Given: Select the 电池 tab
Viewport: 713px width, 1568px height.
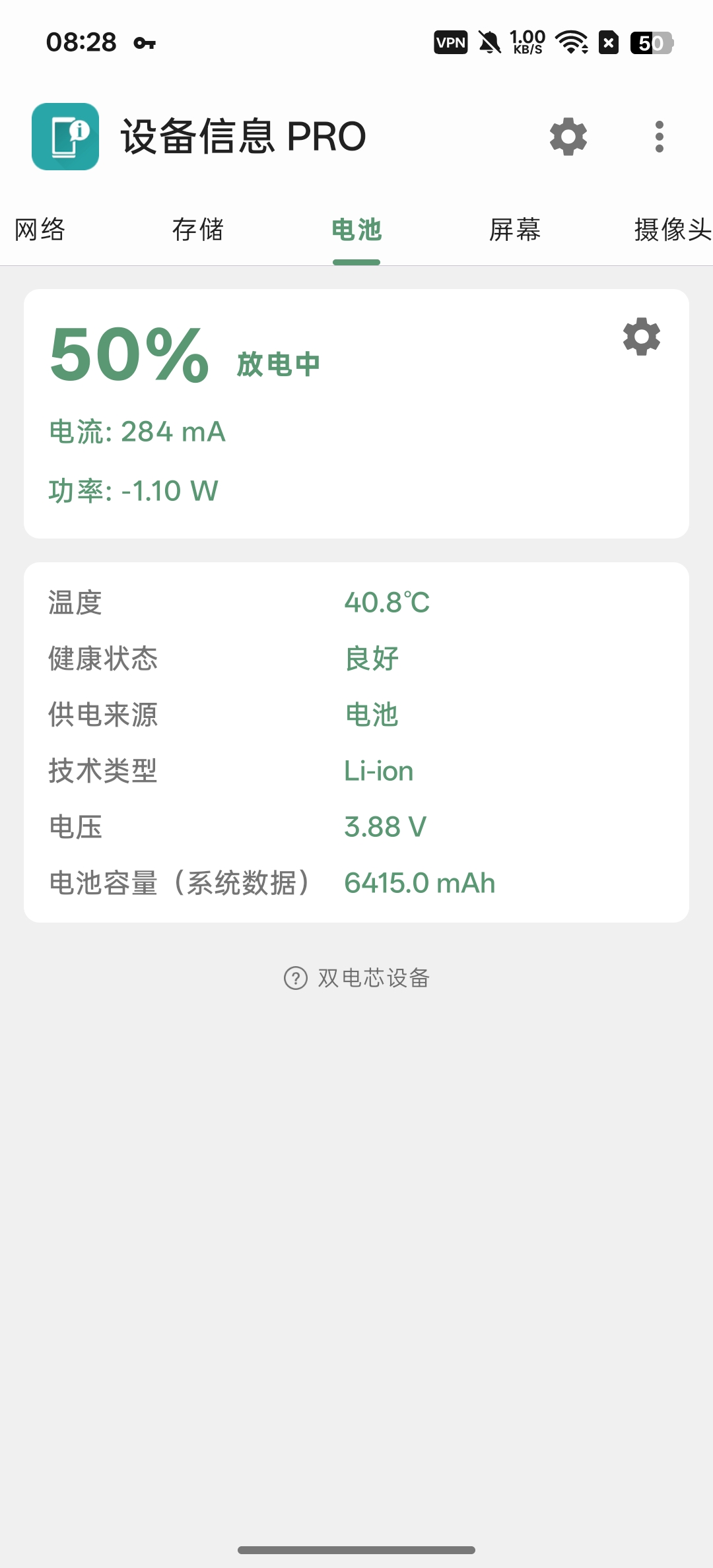Looking at the screenshot, I should [356, 230].
